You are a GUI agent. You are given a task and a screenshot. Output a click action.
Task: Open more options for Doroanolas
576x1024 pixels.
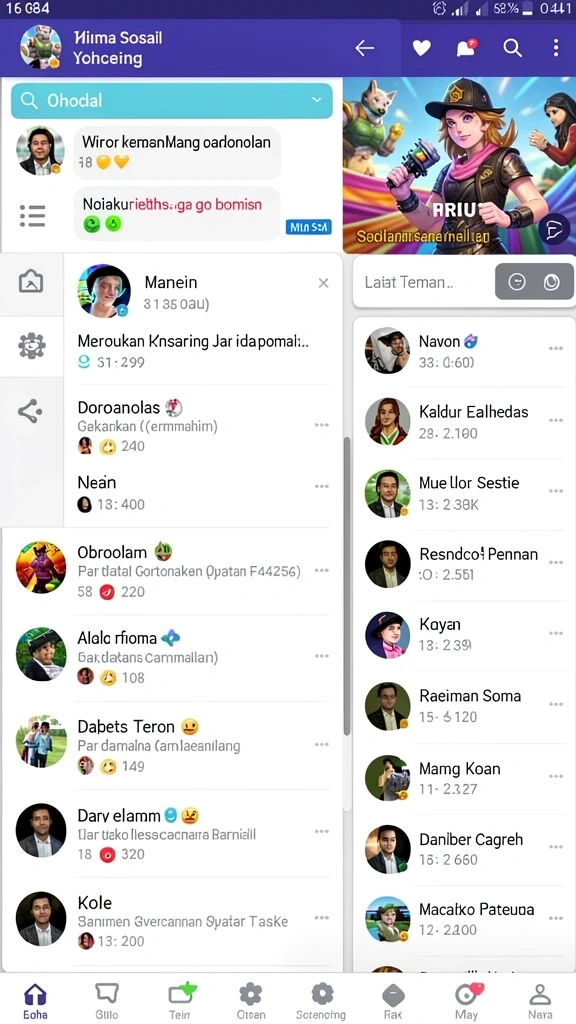coord(321,424)
